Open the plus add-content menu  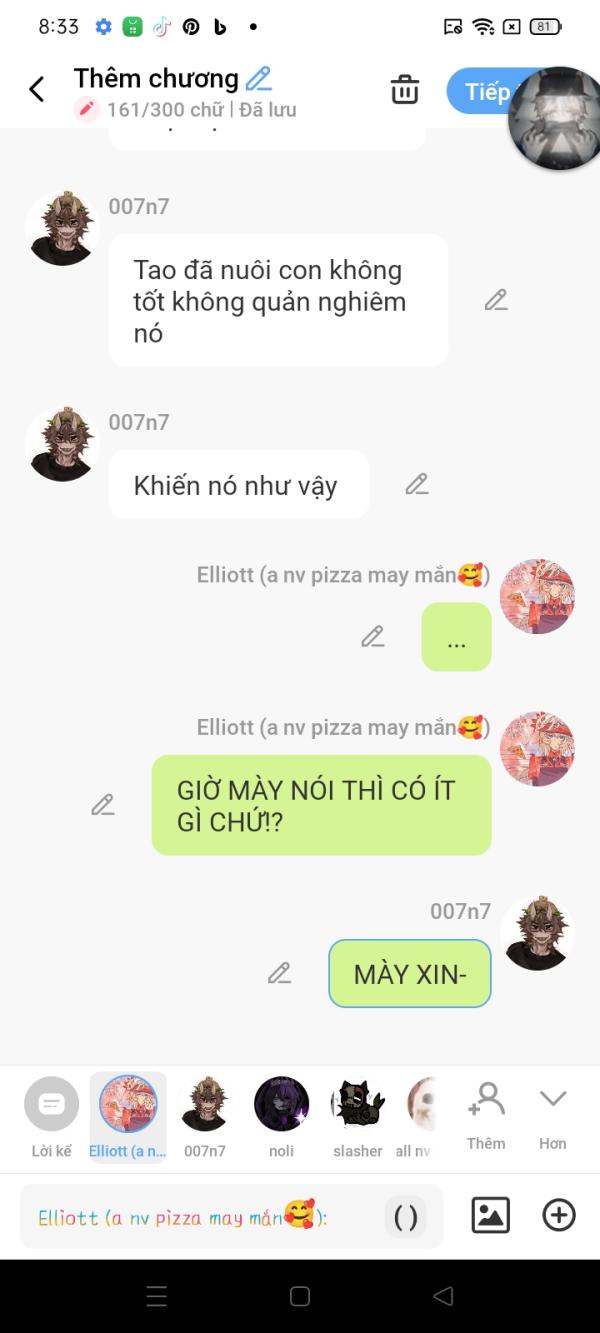coord(559,1215)
